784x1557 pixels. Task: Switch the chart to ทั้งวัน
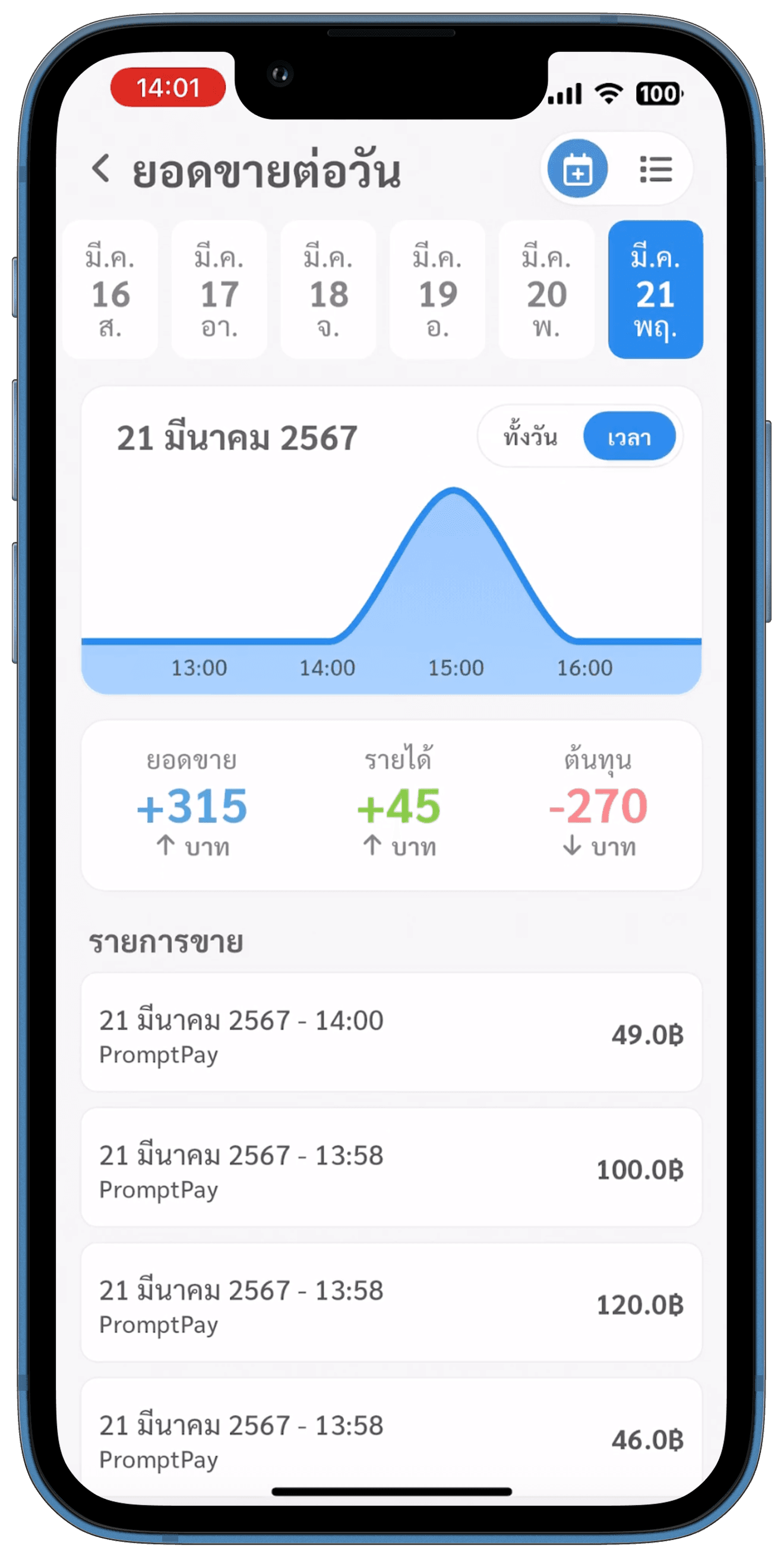tap(531, 437)
